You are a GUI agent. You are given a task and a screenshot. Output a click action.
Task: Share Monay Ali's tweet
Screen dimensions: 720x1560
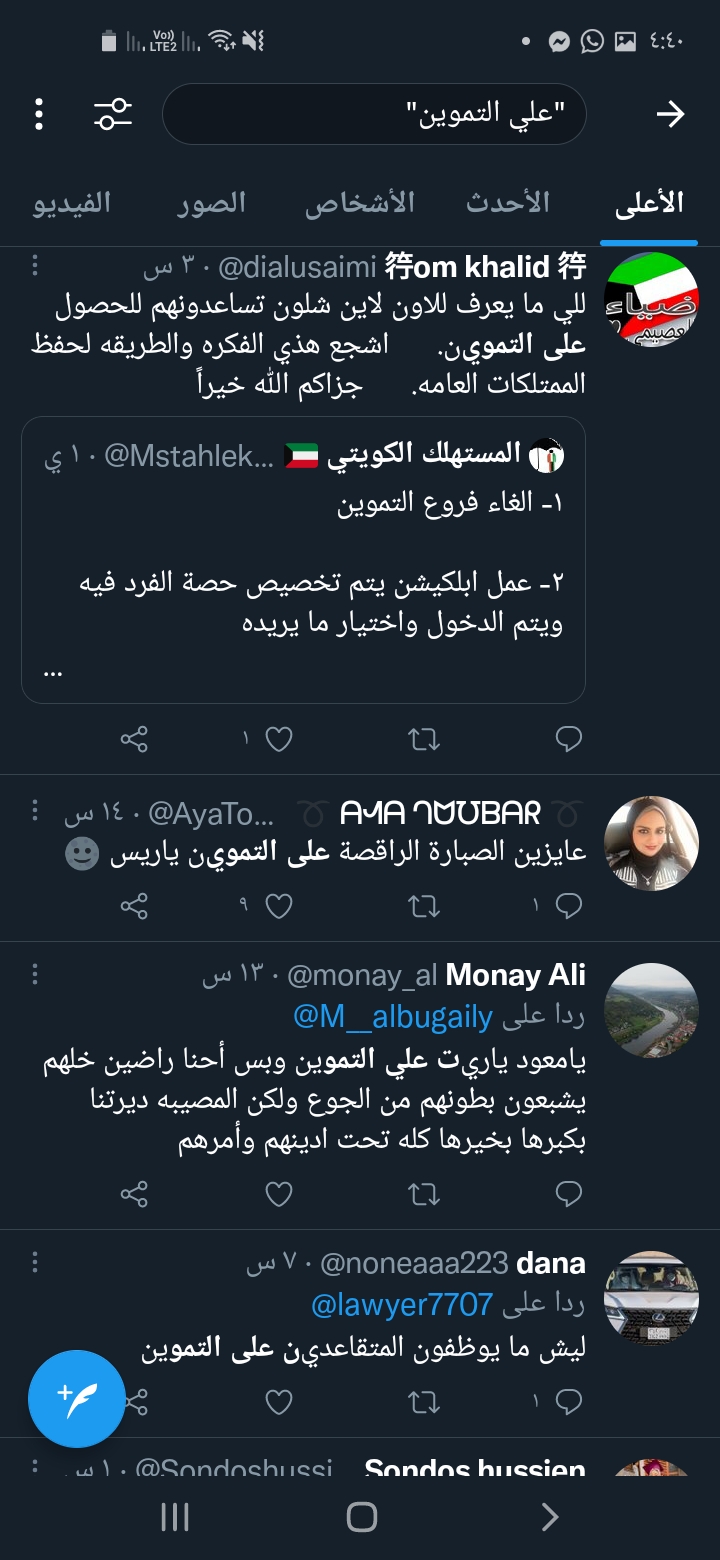point(134,1194)
